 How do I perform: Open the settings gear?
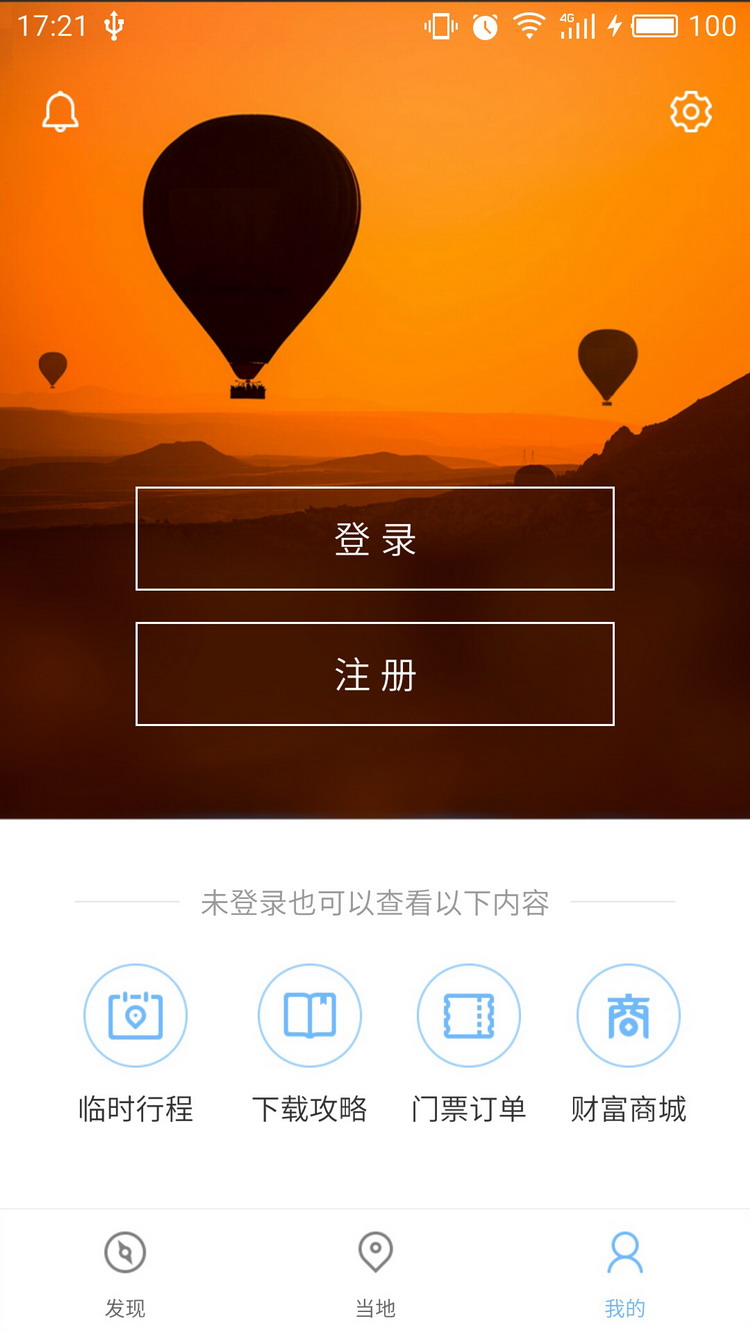[x=690, y=111]
